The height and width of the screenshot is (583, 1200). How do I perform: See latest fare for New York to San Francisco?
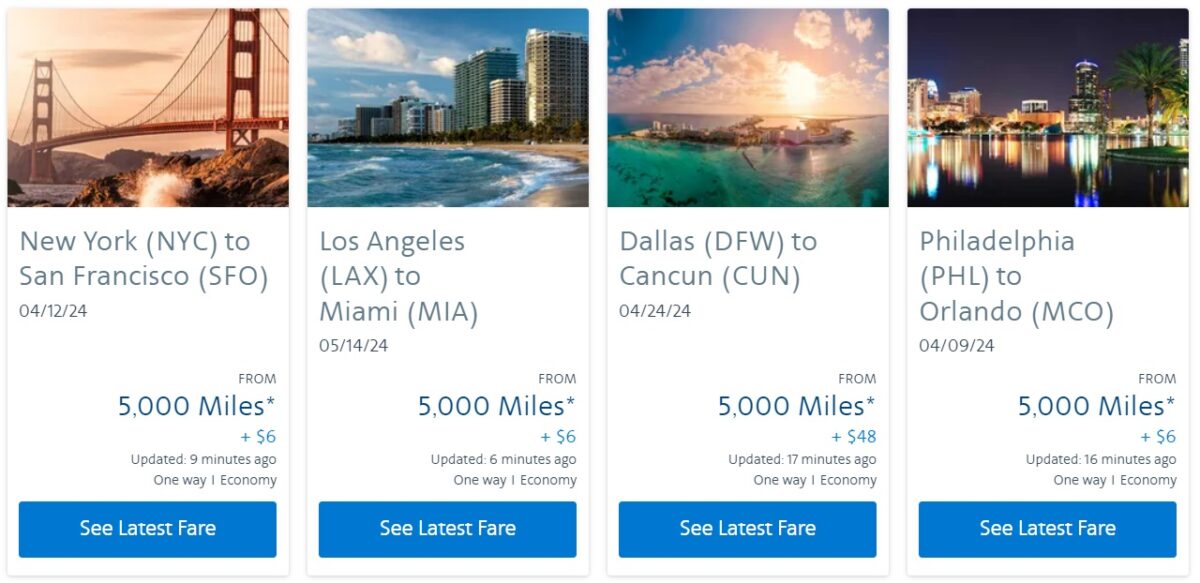coord(147,529)
